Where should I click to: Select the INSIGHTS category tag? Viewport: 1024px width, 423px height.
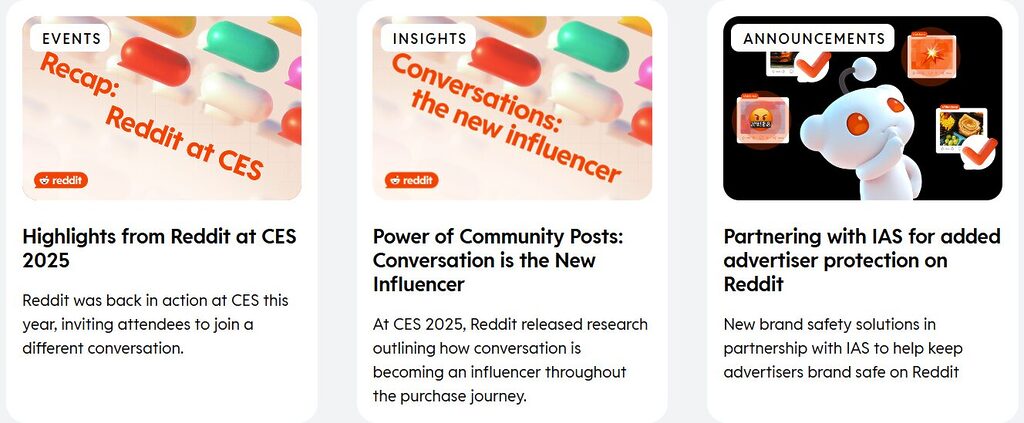[x=429, y=38]
